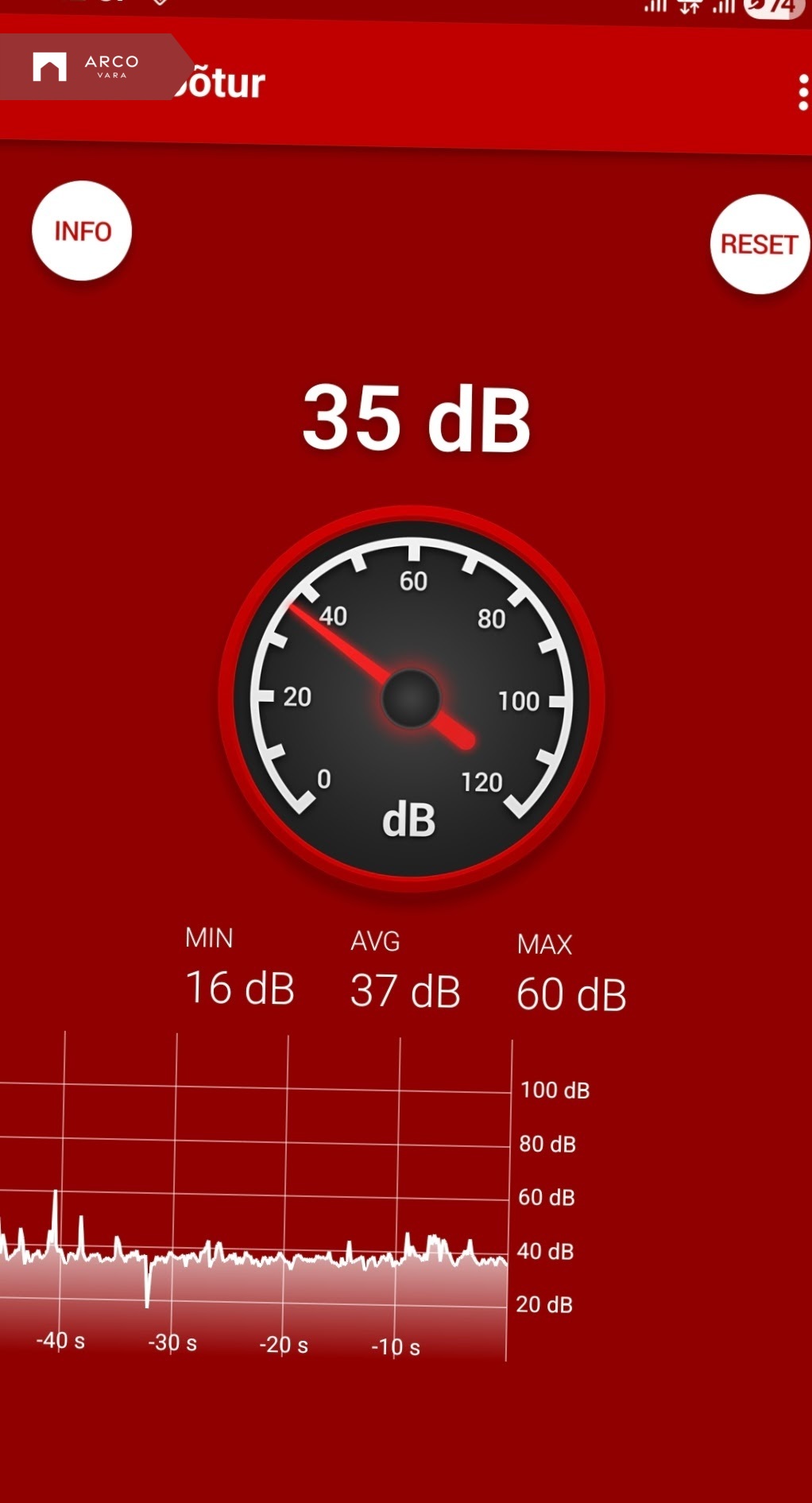
Task: Open the overflow menu
Action: (x=802, y=93)
